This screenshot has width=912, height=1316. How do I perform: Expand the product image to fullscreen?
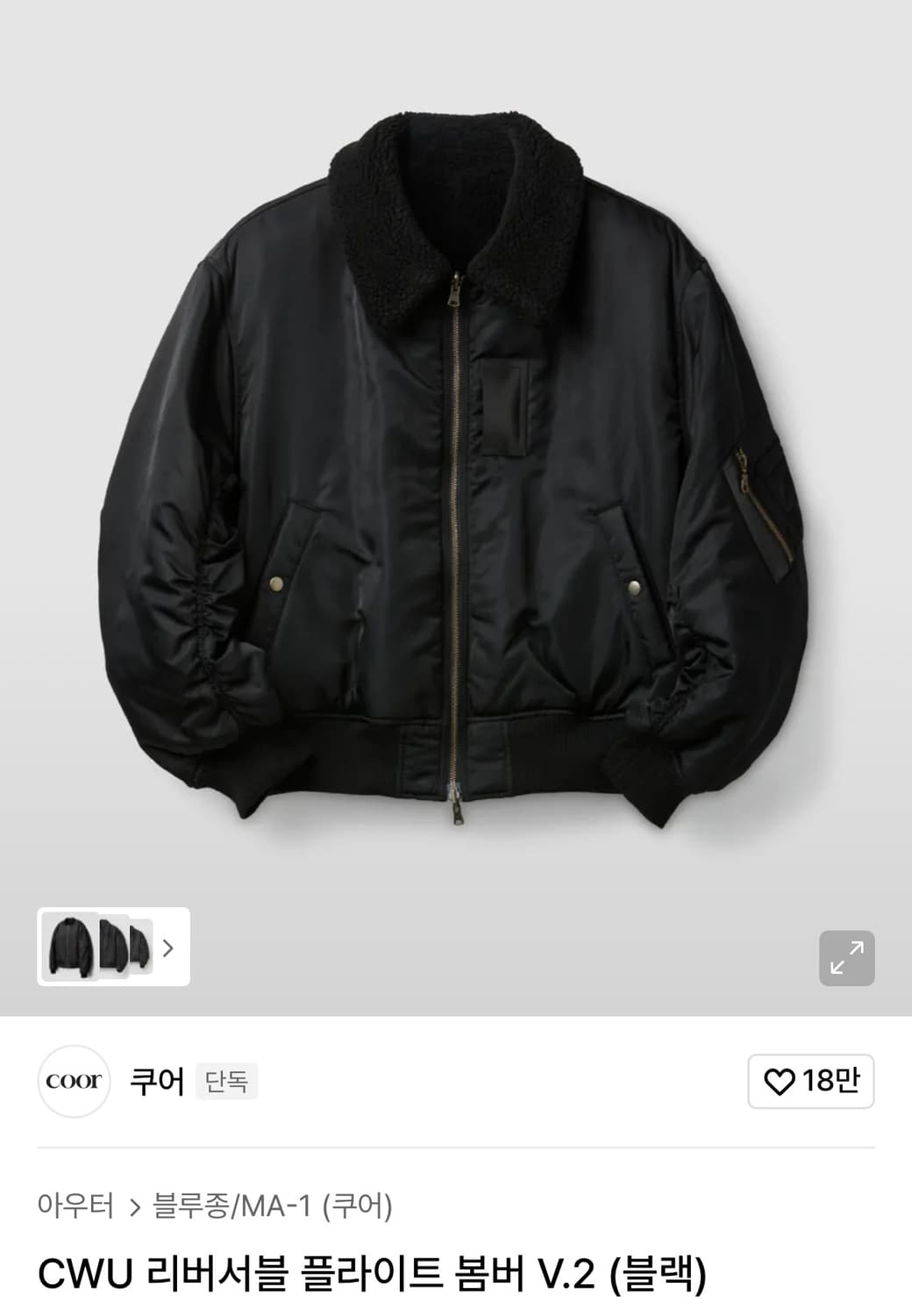(x=846, y=958)
